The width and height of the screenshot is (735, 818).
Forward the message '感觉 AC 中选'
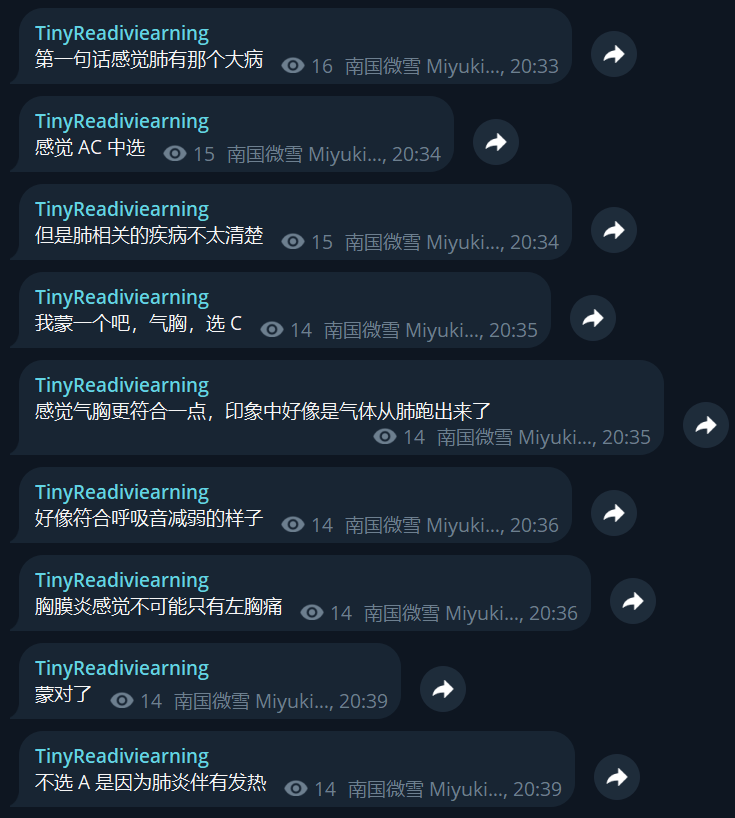click(x=496, y=142)
